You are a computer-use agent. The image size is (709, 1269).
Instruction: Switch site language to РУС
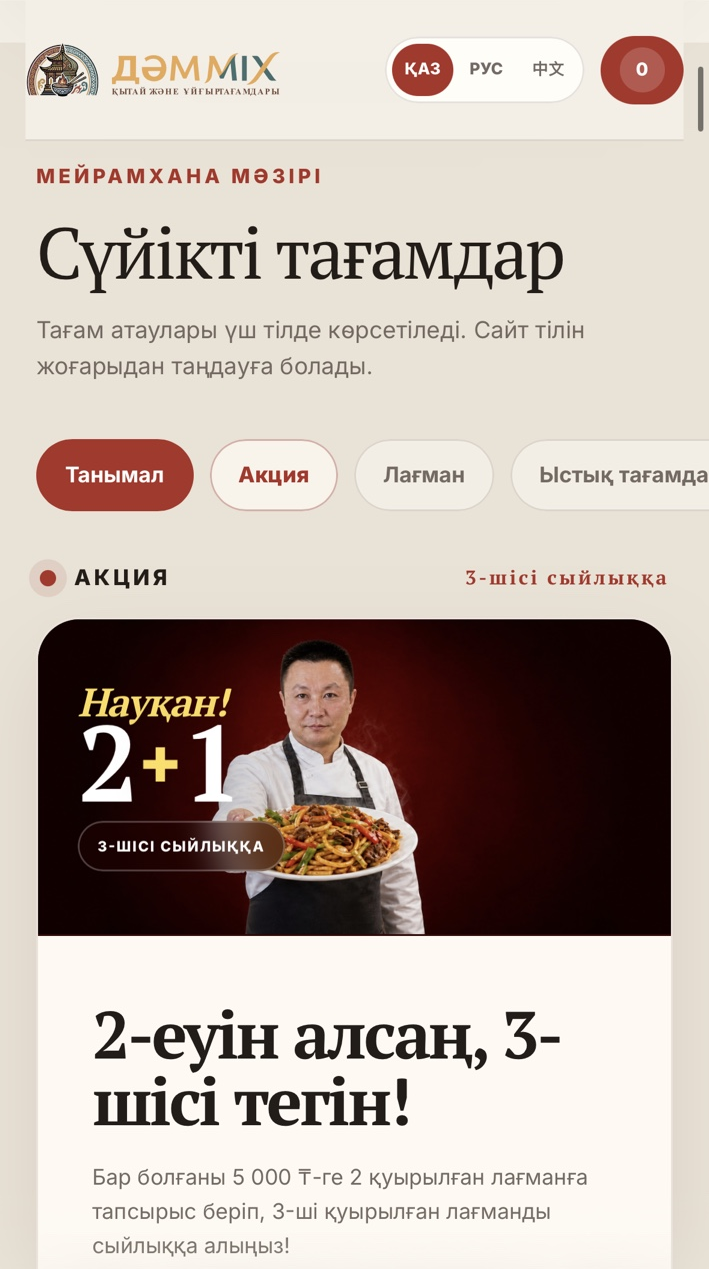(x=486, y=69)
